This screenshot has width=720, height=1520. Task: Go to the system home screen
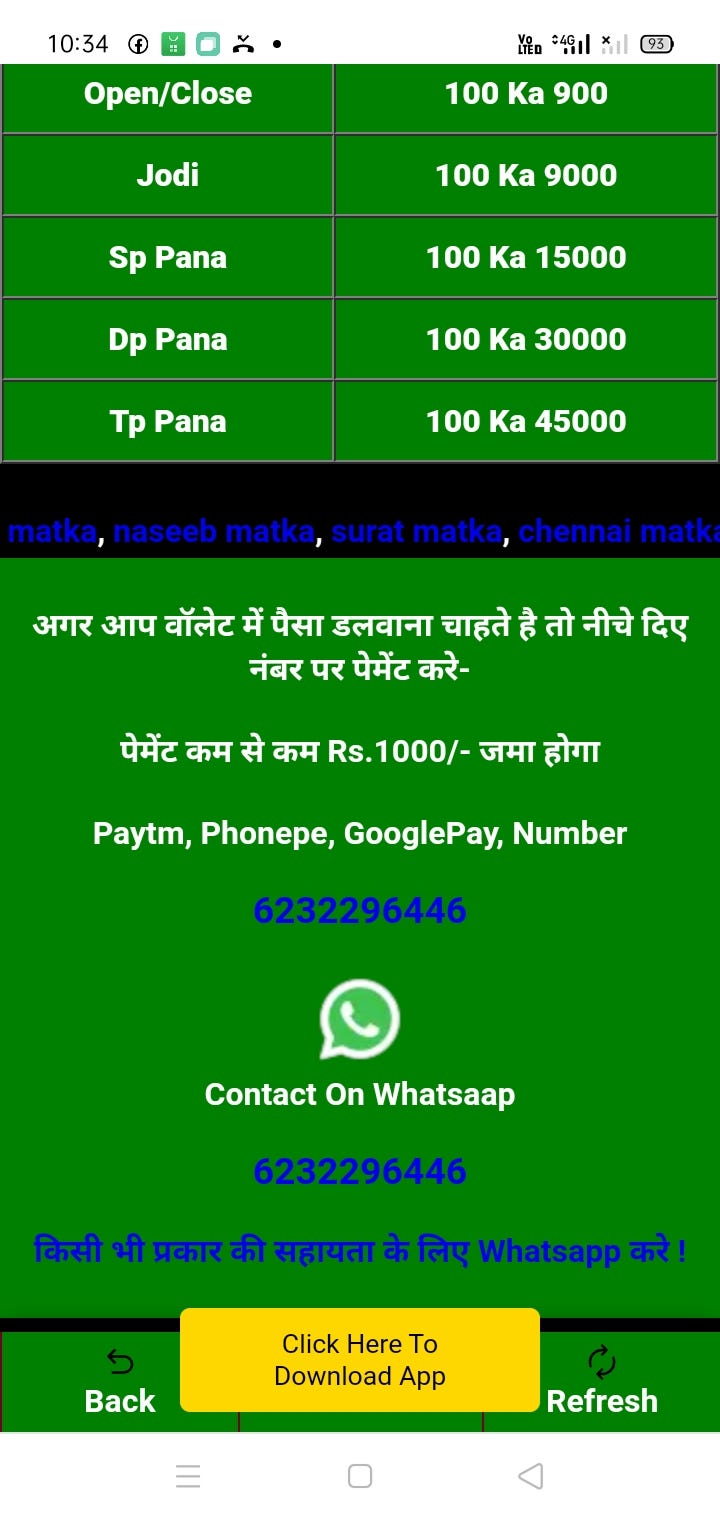[x=360, y=1476]
